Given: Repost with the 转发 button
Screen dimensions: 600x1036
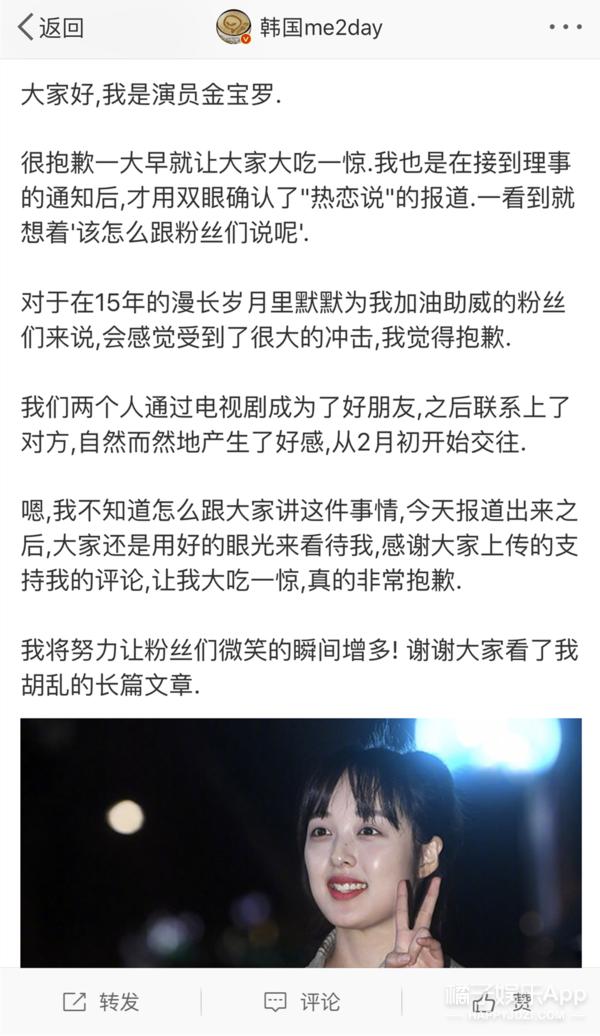Looking at the screenshot, I should [x=100, y=1002].
